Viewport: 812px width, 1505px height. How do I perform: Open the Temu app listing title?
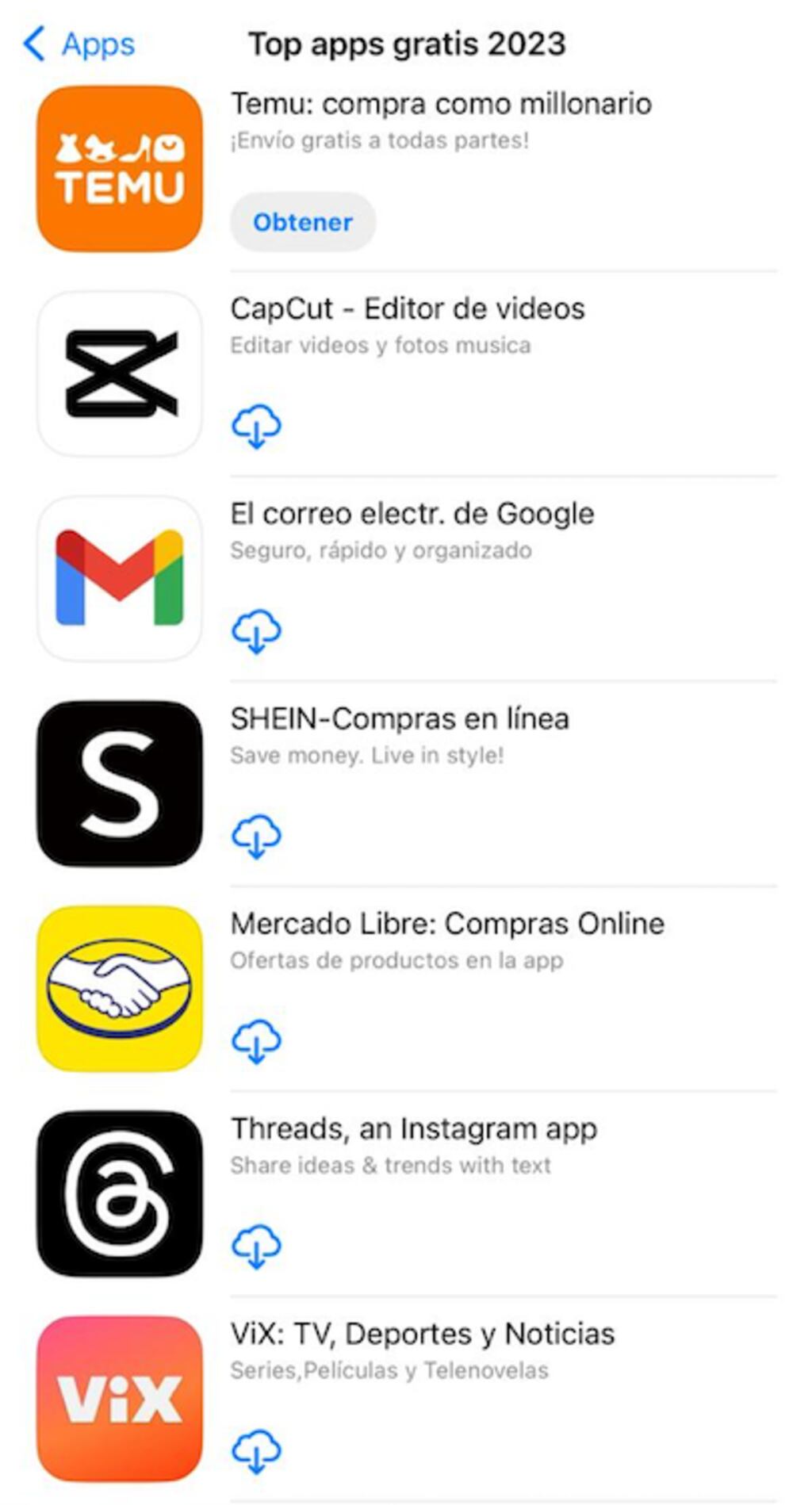click(x=441, y=103)
